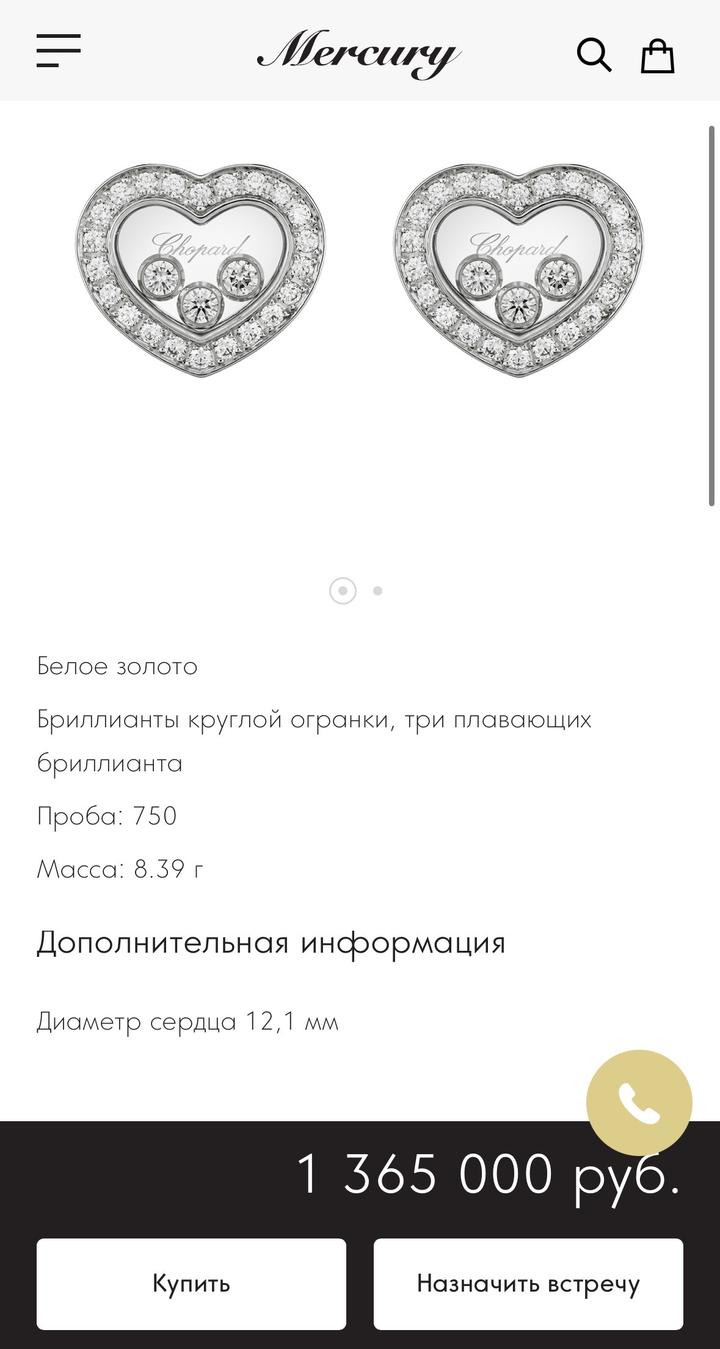Switch to the second product photo dot
Image resolution: width=720 pixels, height=1349 pixels.
377,591
